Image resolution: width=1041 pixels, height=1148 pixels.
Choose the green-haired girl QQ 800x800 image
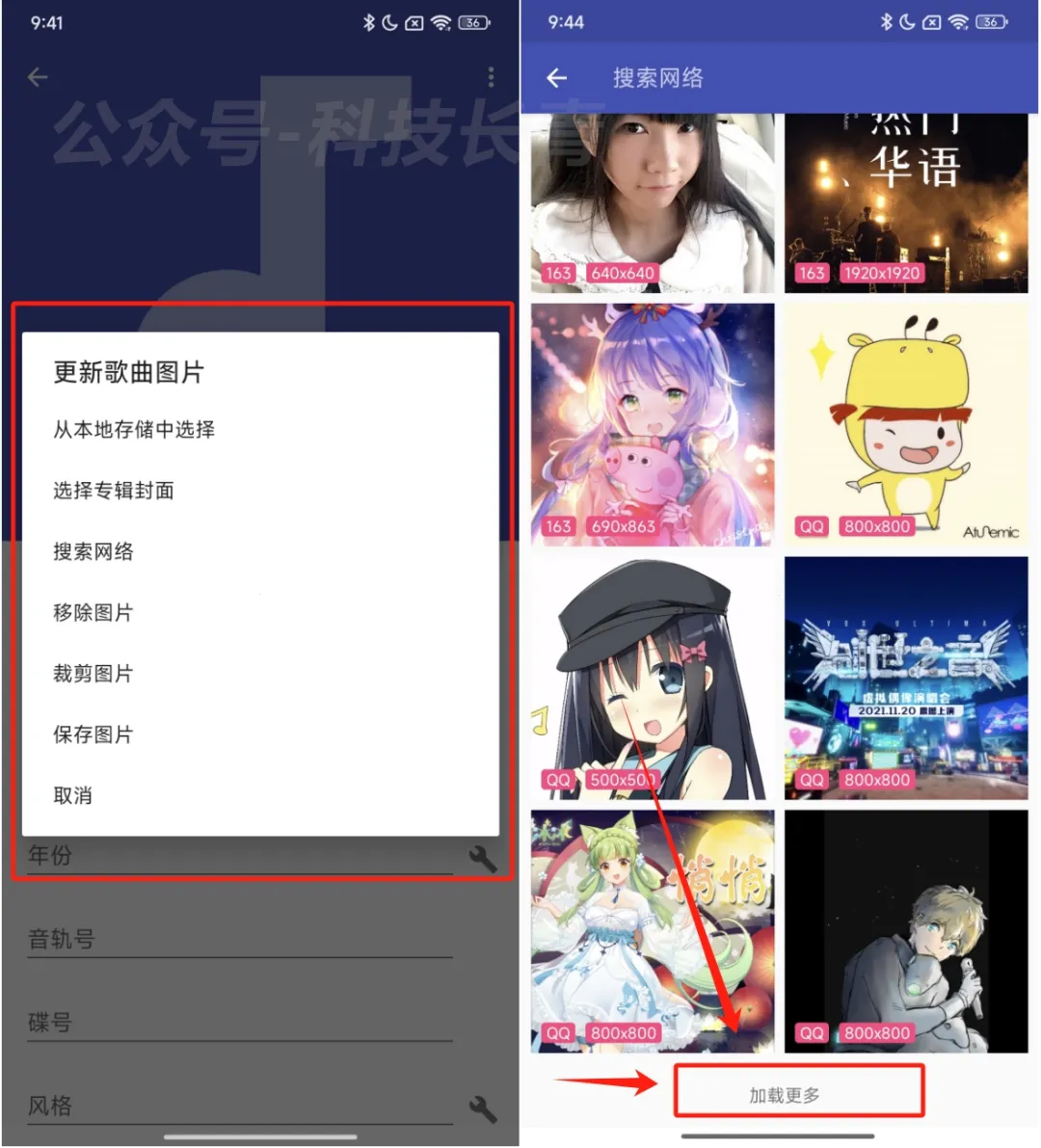653,931
